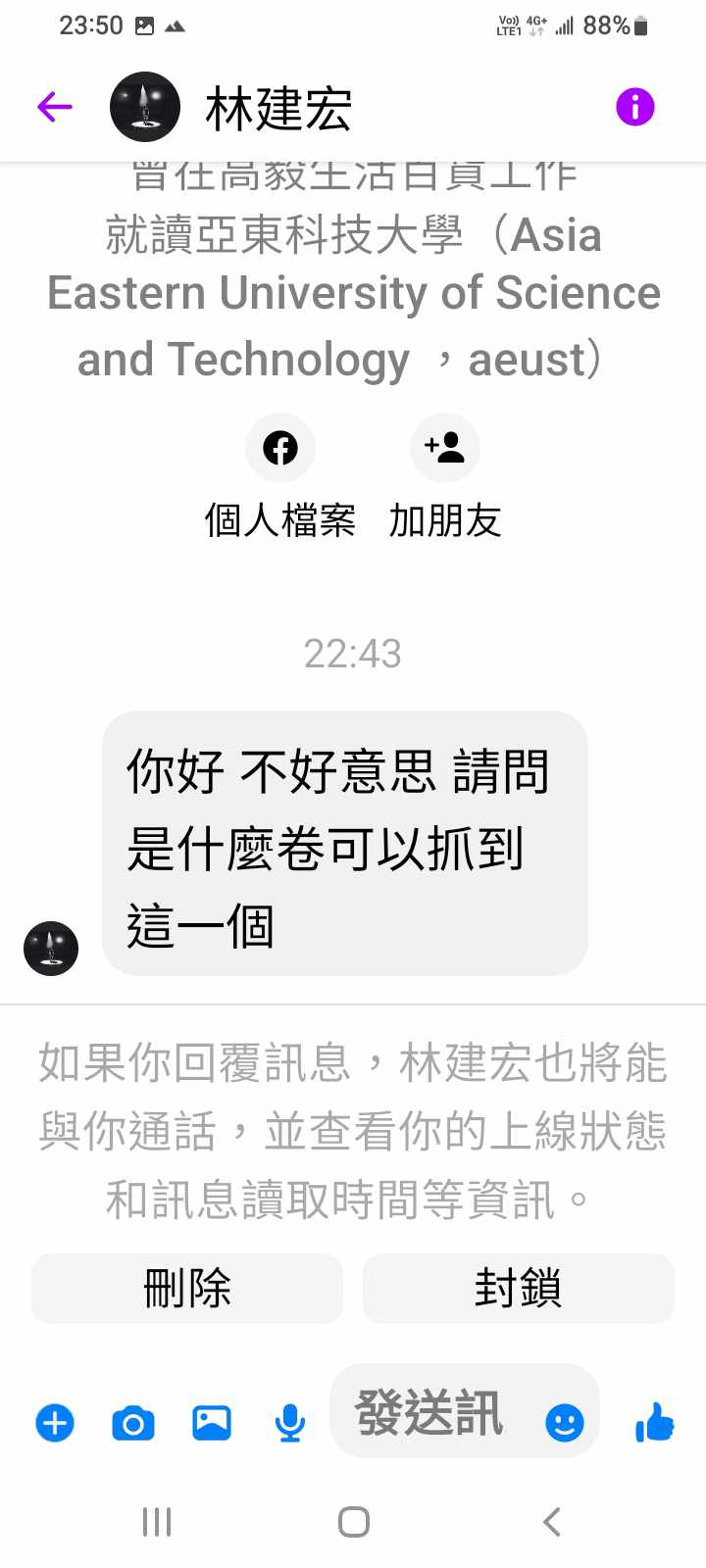
Task: Focus the 發送訊 message input field
Action: click(x=431, y=1413)
